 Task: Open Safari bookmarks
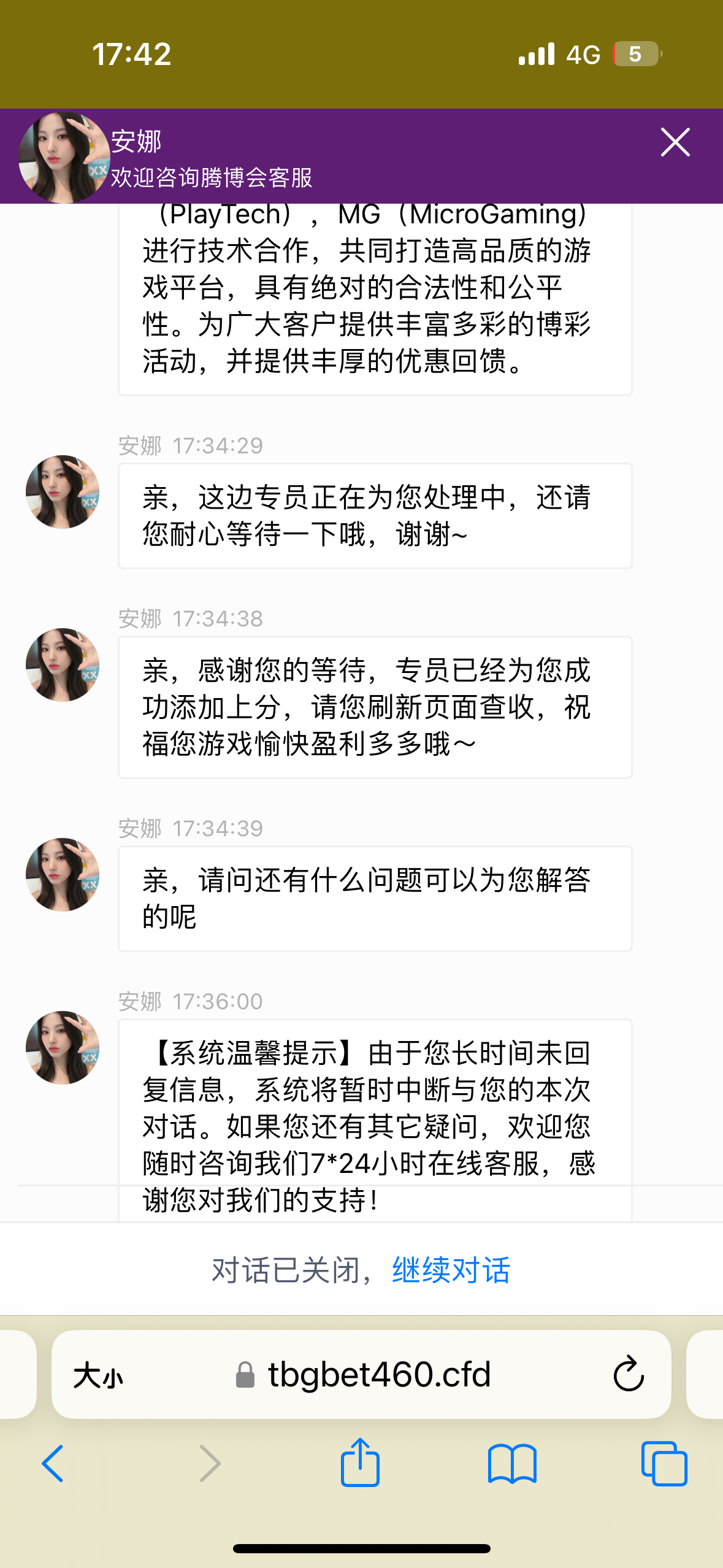(x=512, y=1464)
